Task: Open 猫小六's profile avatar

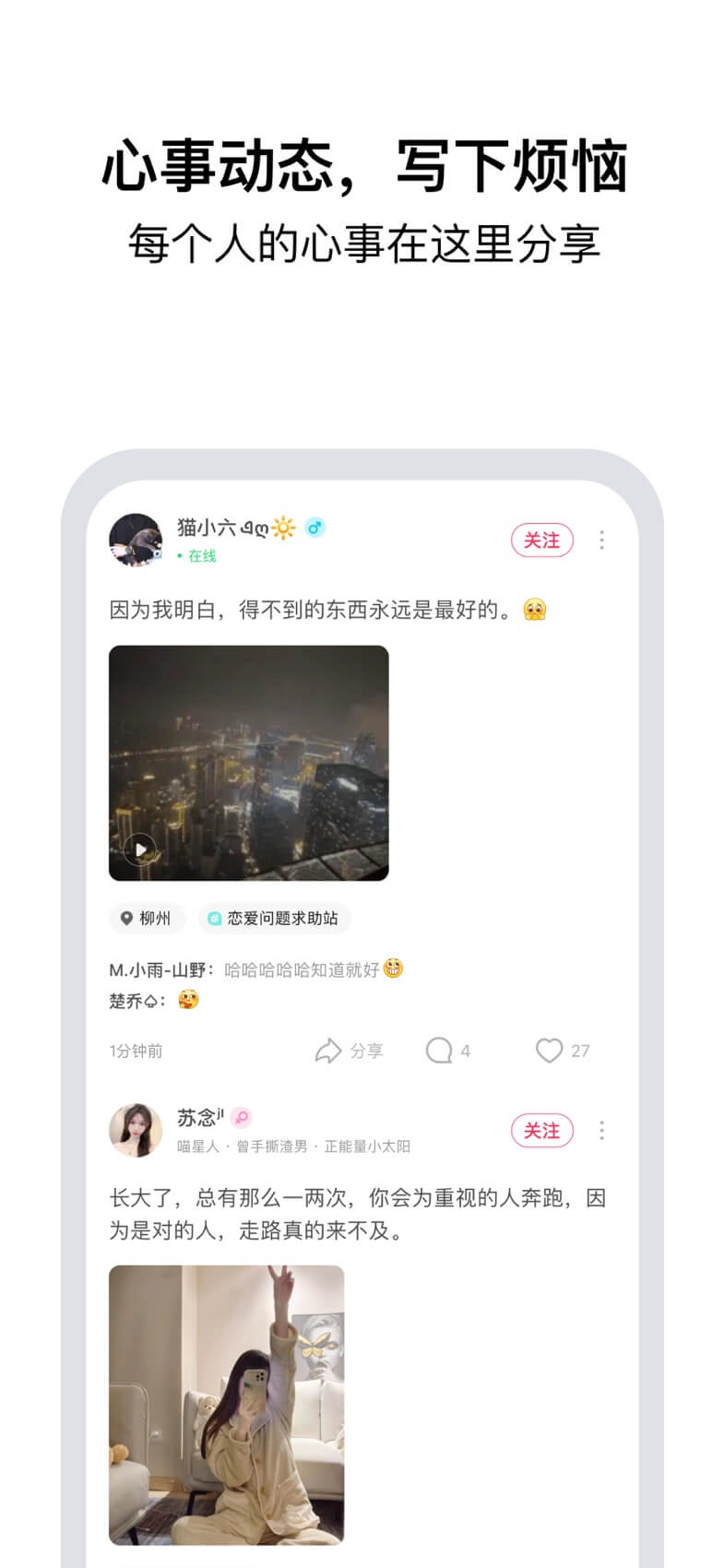Action: pos(136,540)
